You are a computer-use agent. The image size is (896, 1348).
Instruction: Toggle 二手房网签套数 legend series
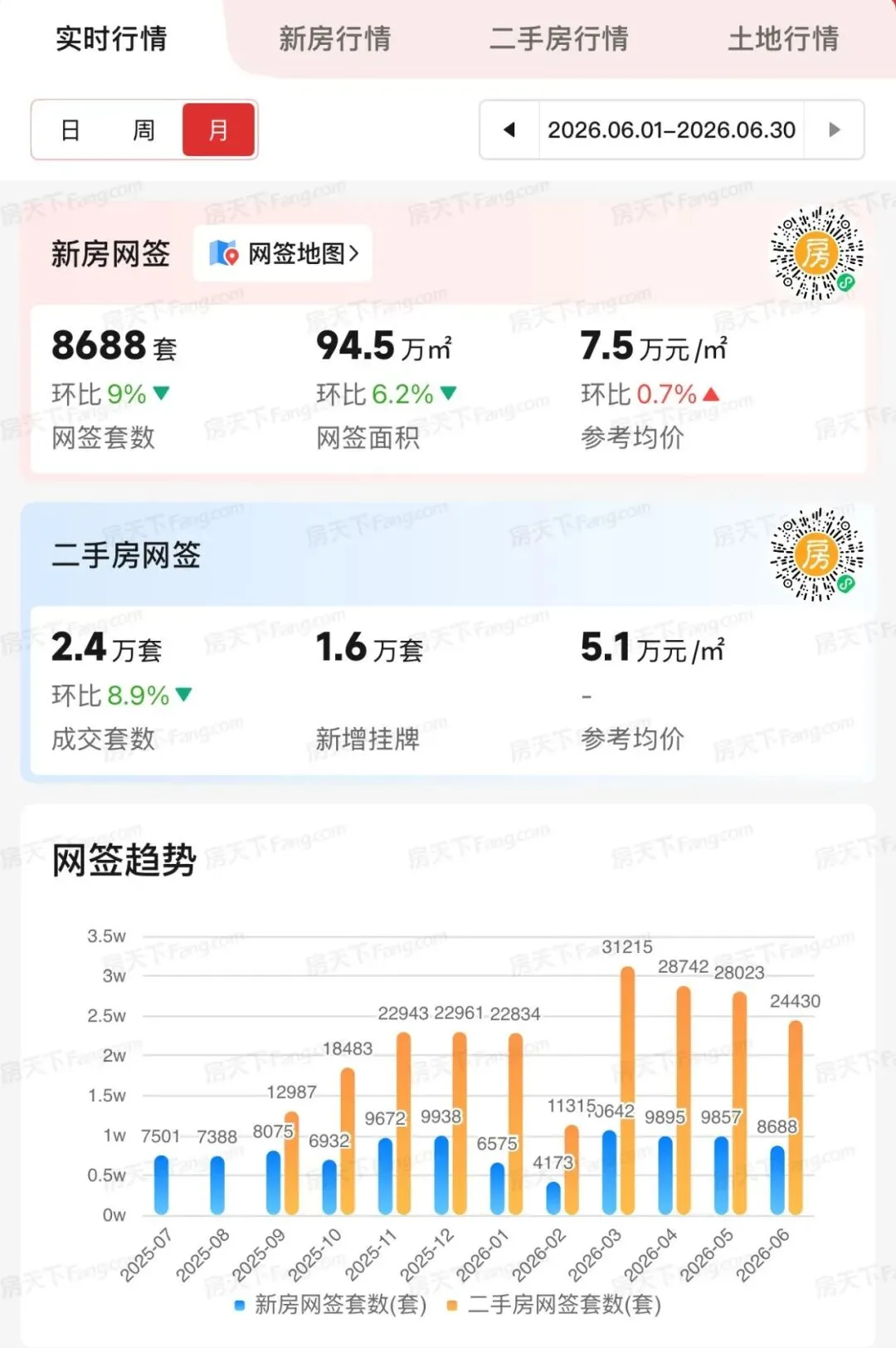click(553, 1304)
